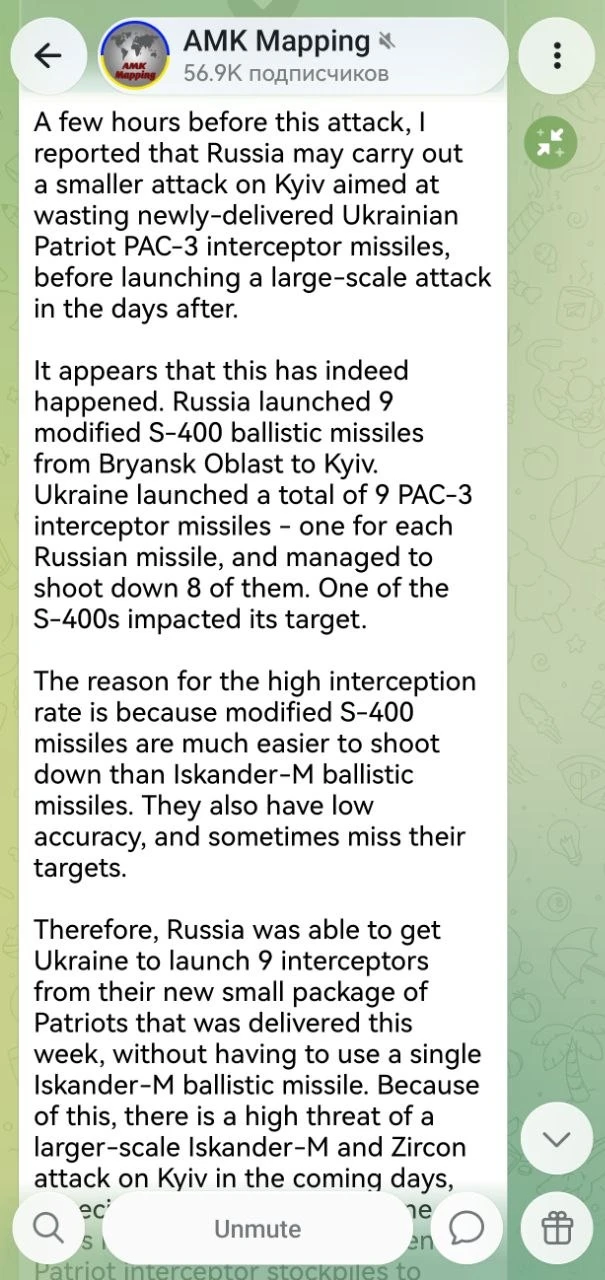Go back using the arrow icon
605x1280 pixels.
[48, 55]
